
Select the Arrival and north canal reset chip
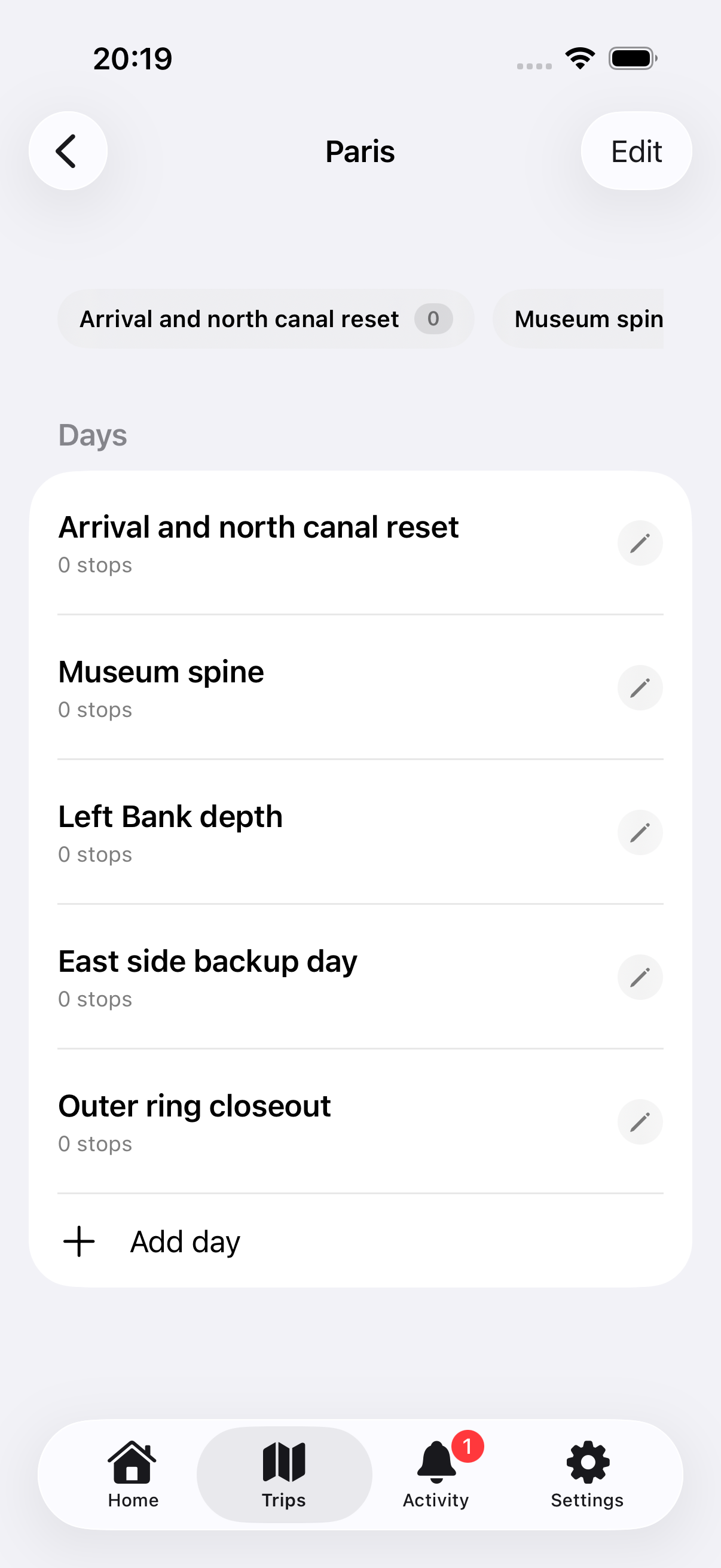click(x=239, y=318)
